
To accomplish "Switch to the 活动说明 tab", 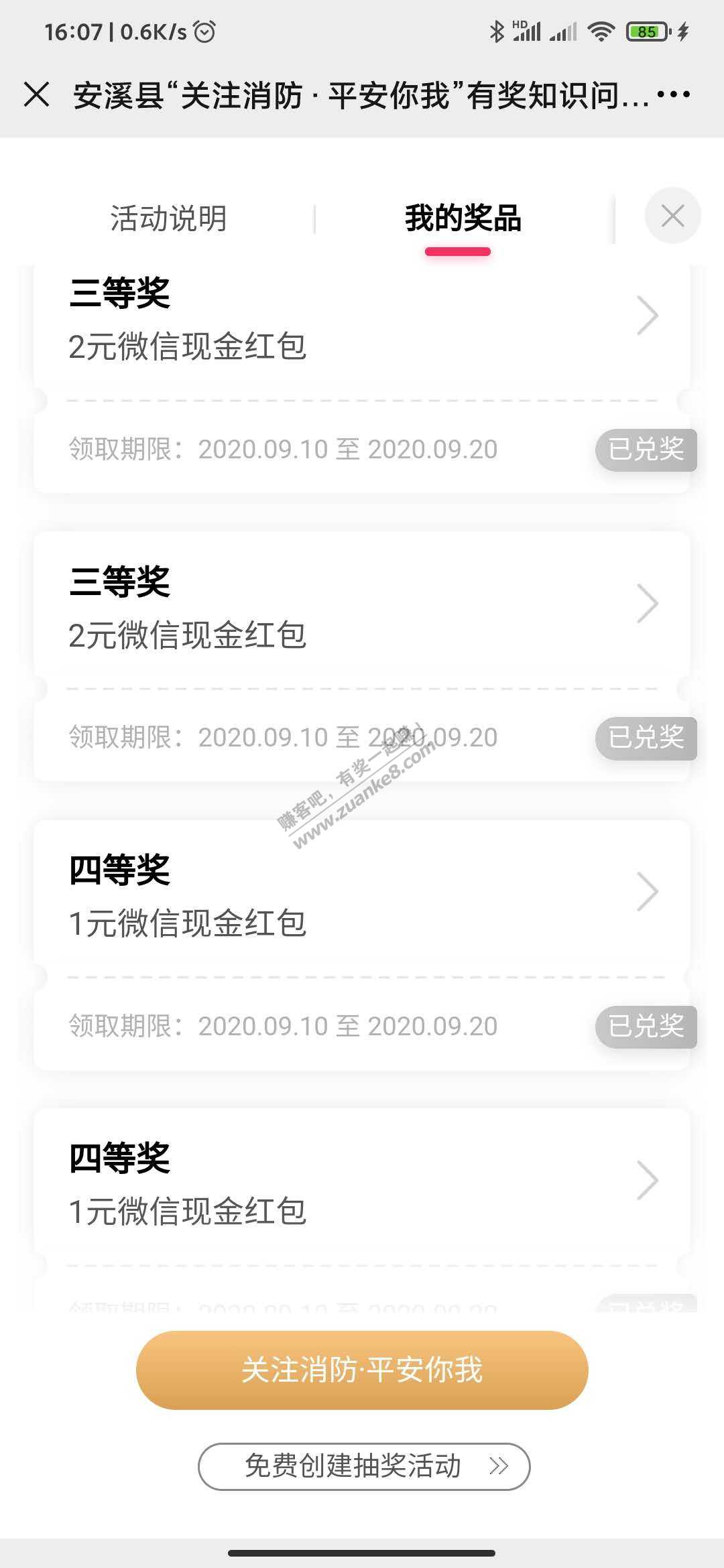I will point(168,219).
